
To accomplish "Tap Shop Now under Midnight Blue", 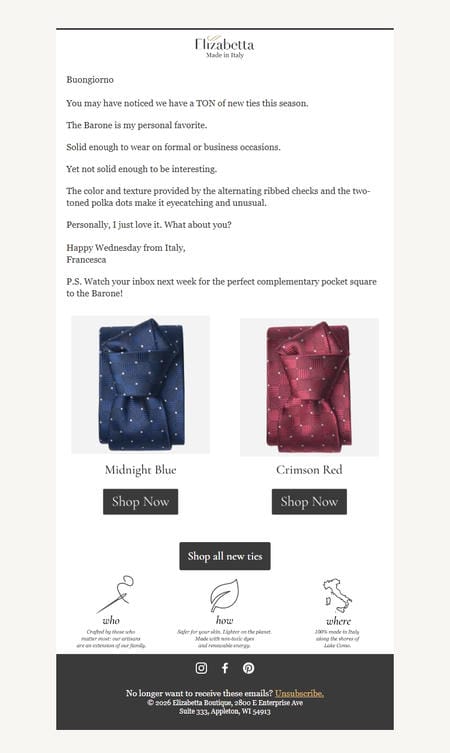I will (140, 501).
